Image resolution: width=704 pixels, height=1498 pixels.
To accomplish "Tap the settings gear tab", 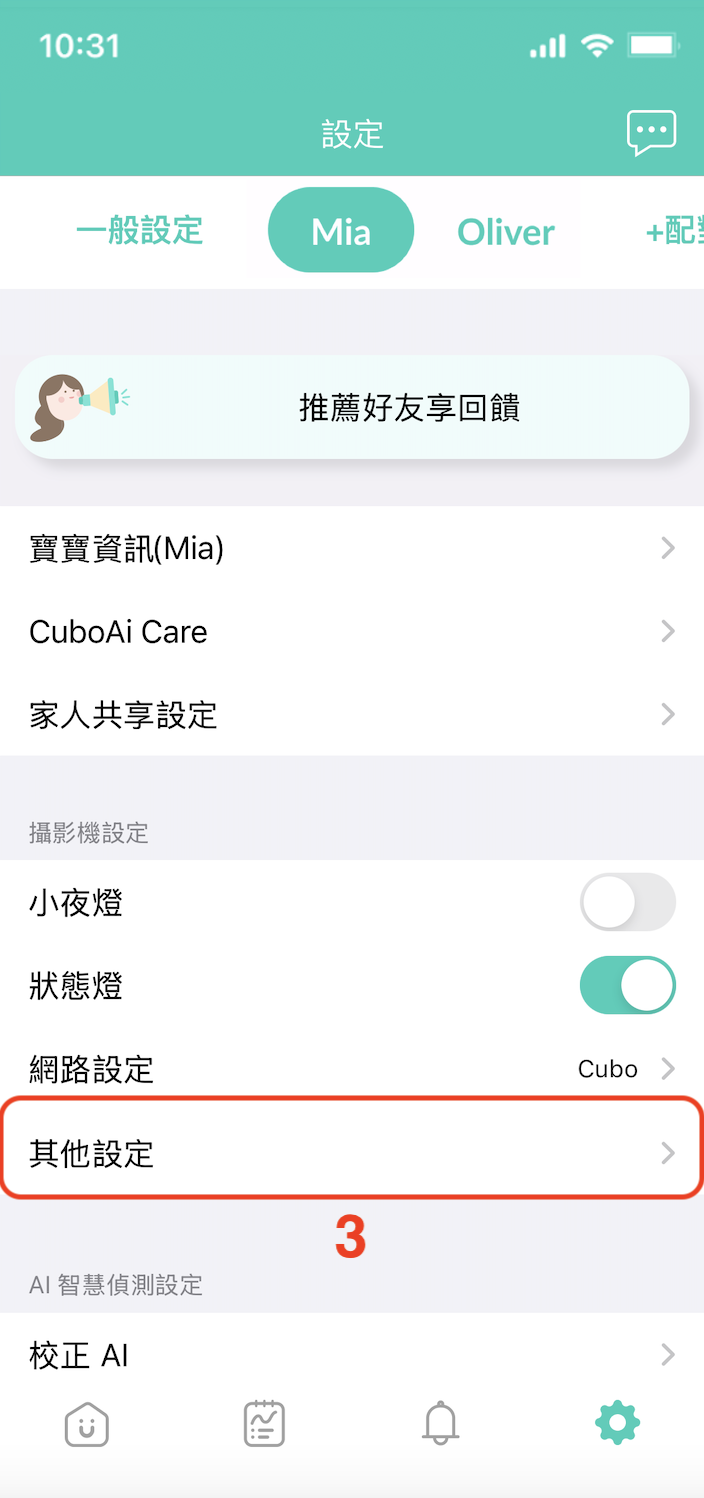I will 617,1423.
